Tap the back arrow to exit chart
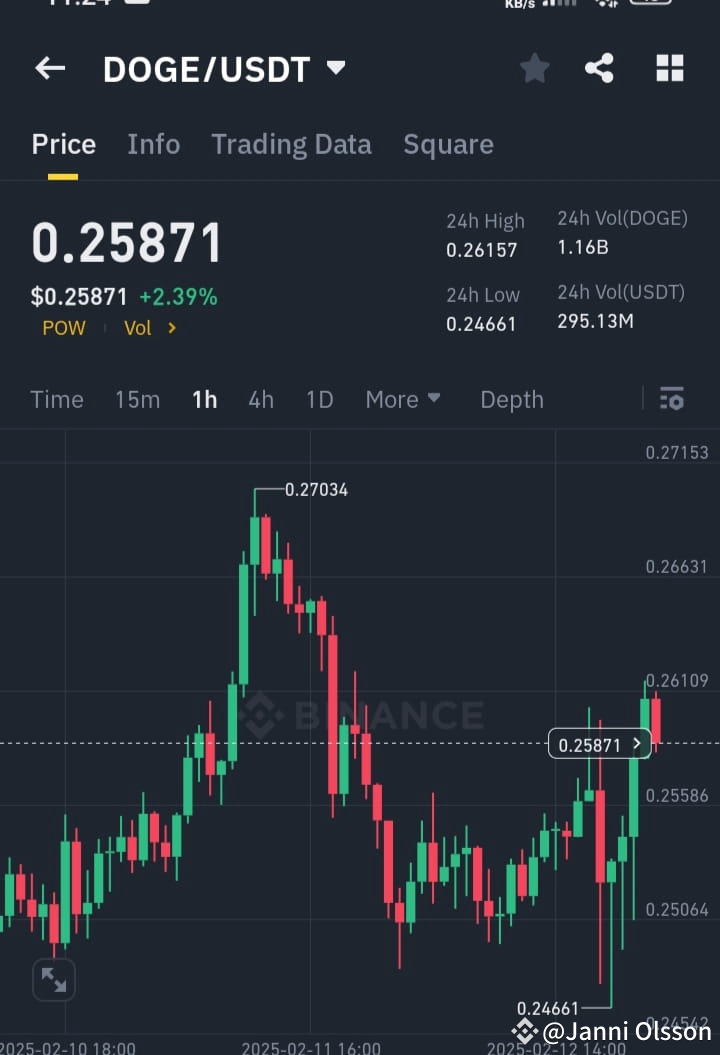Image resolution: width=720 pixels, height=1055 pixels. point(50,68)
